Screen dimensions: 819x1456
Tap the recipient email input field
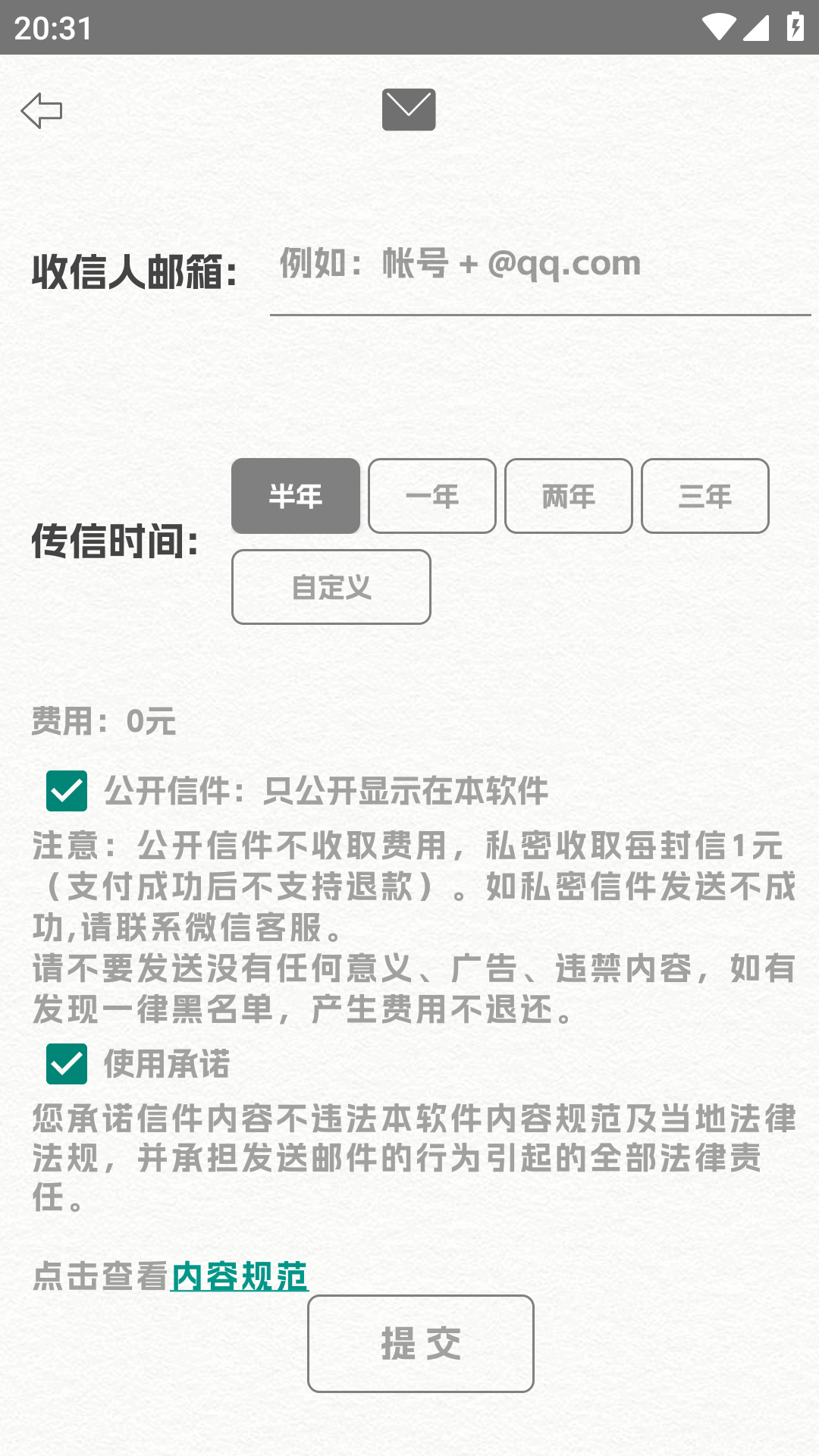pyautogui.click(x=538, y=265)
